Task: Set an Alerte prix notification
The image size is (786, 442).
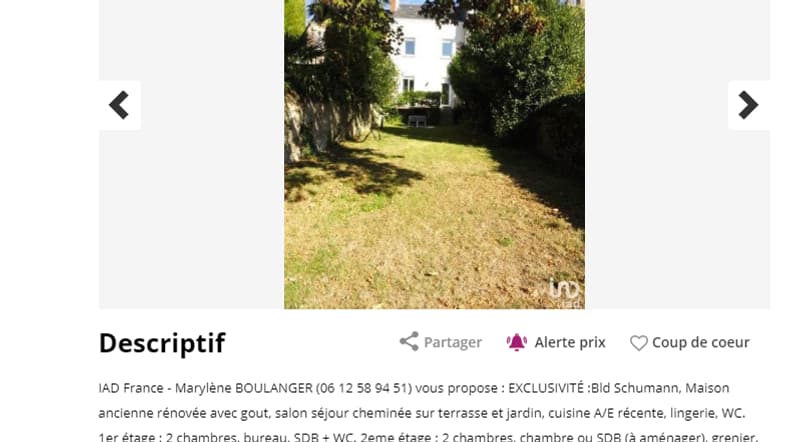Action: (556, 342)
